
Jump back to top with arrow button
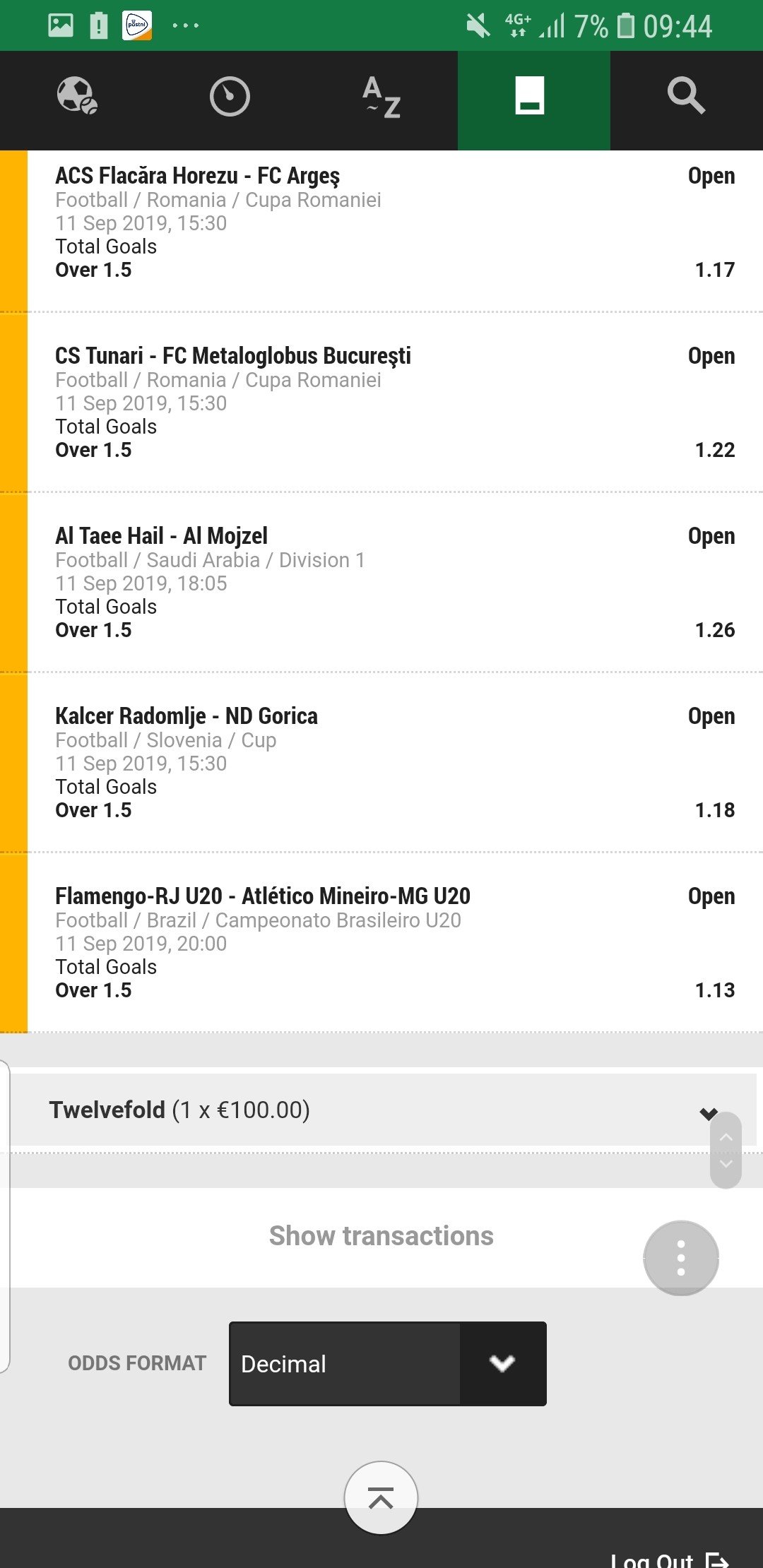click(381, 1497)
